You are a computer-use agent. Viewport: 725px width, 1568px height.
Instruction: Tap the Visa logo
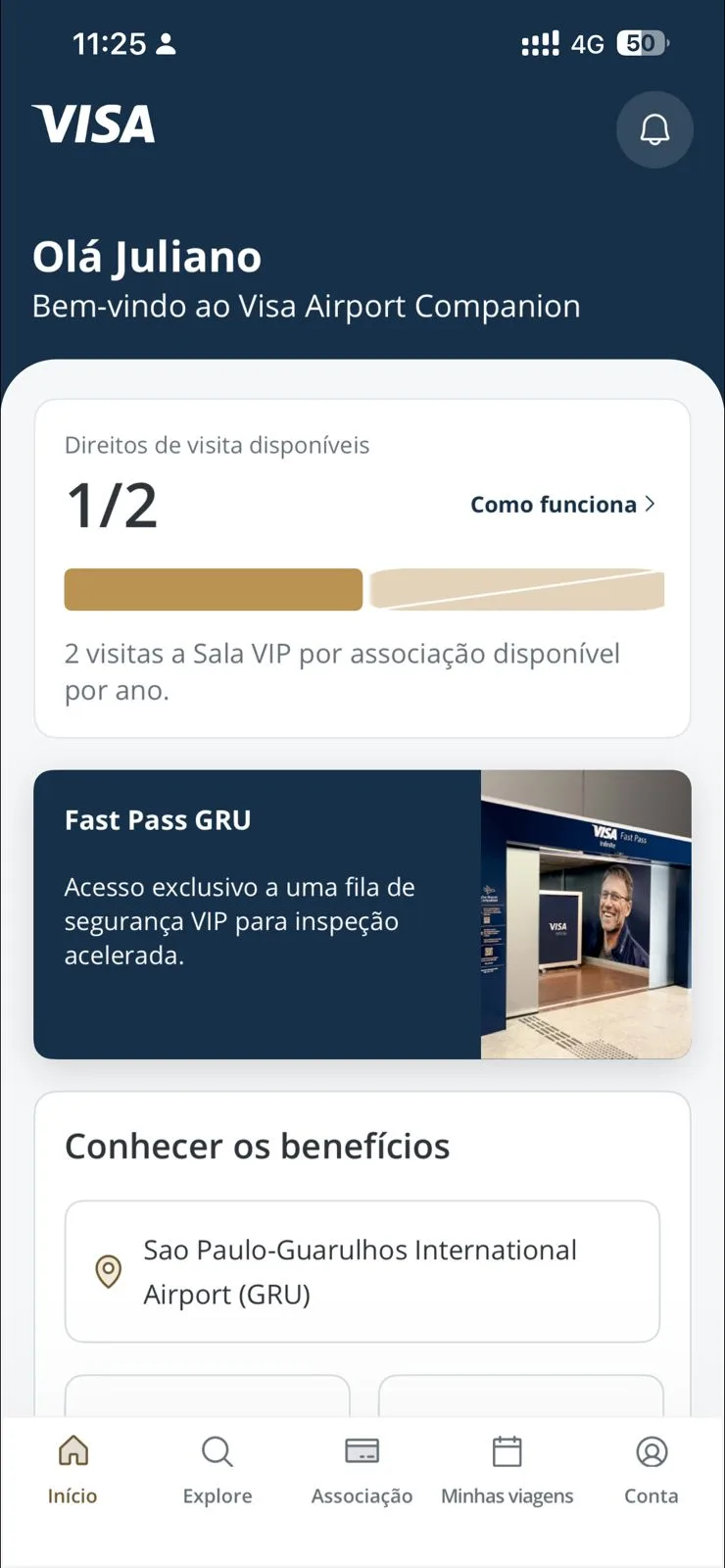pyautogui.click(x=94, y=124)
